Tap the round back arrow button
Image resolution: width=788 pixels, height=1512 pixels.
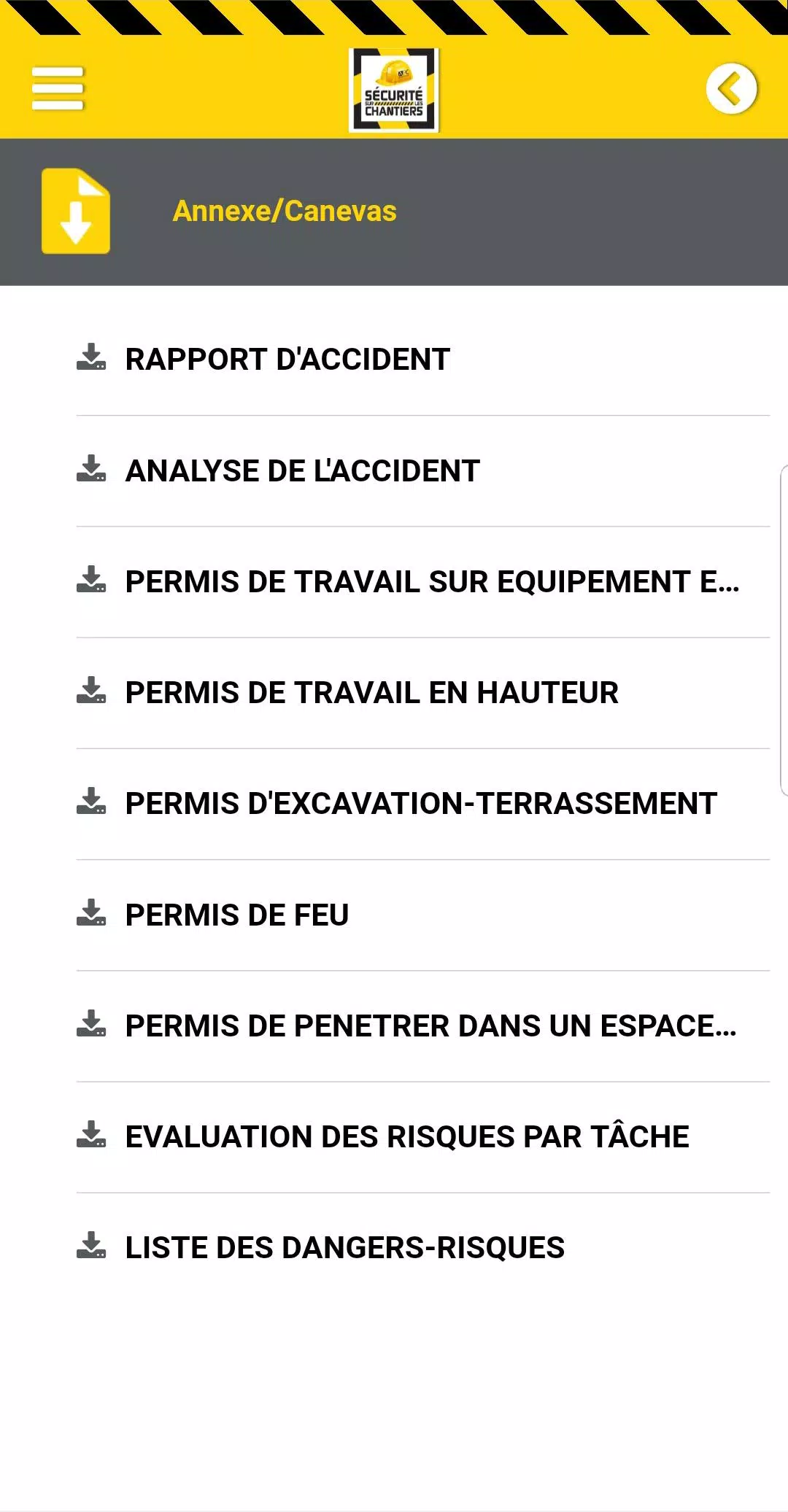(x=731, y=89)
